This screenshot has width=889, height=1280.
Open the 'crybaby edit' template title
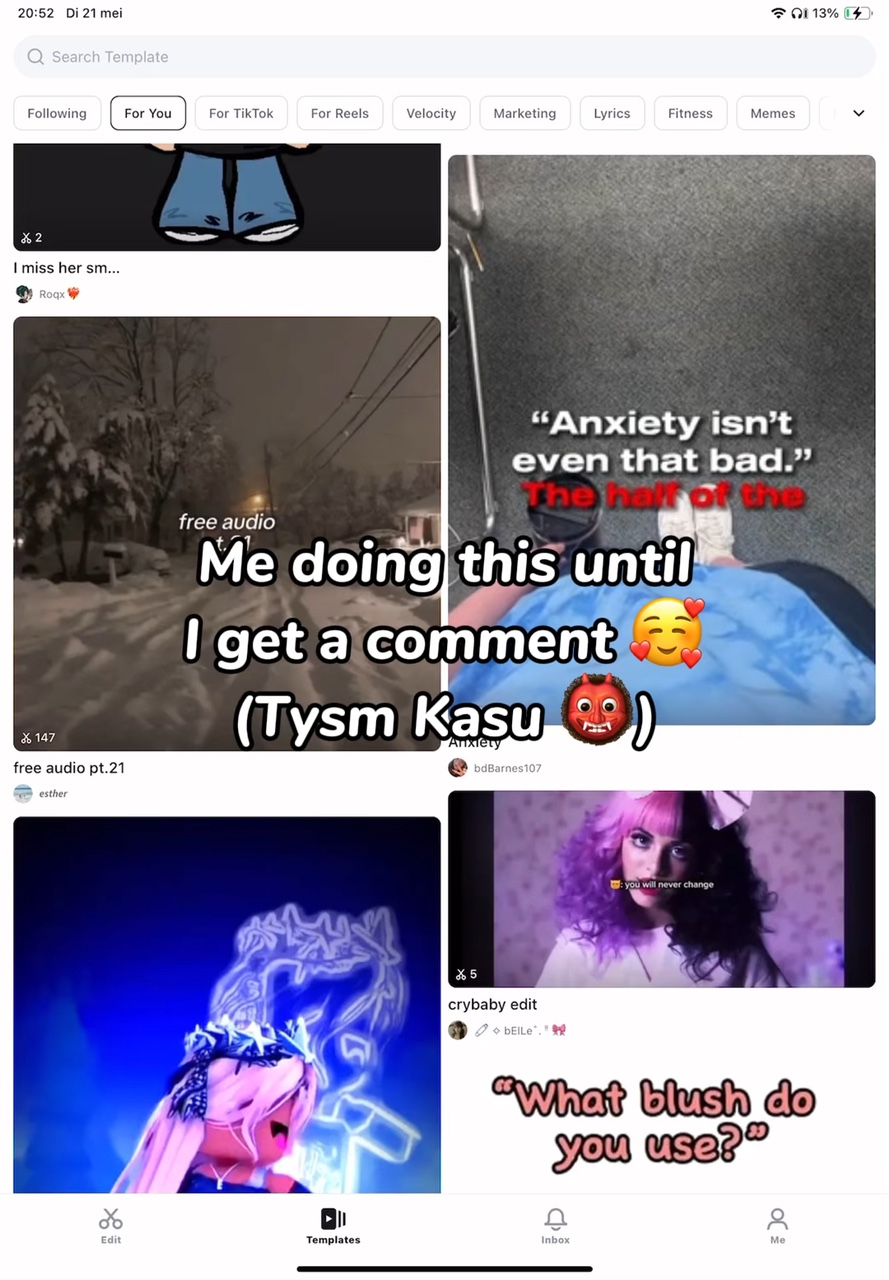[x=492, y=1004]
